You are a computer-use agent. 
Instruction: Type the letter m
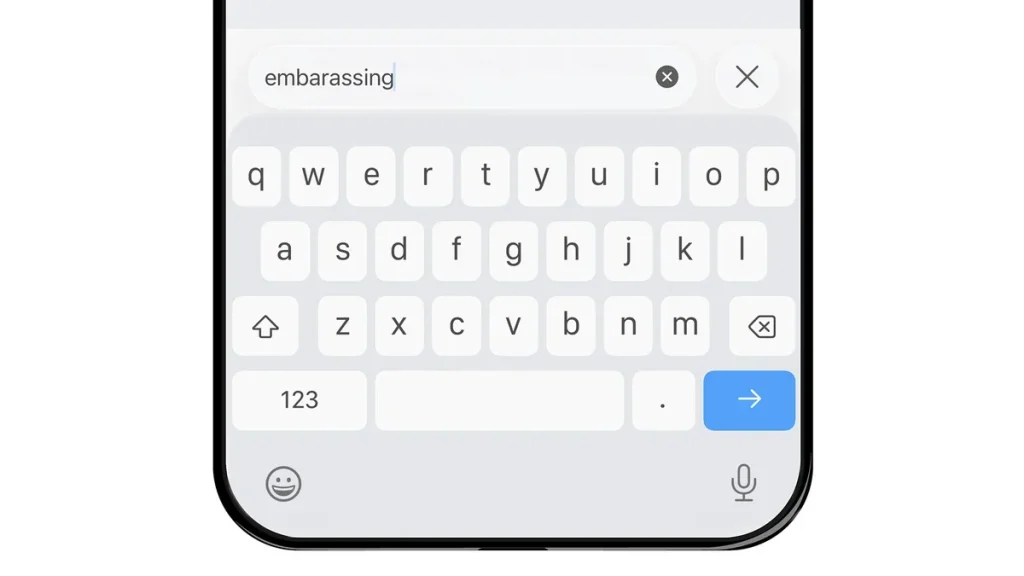685,326
